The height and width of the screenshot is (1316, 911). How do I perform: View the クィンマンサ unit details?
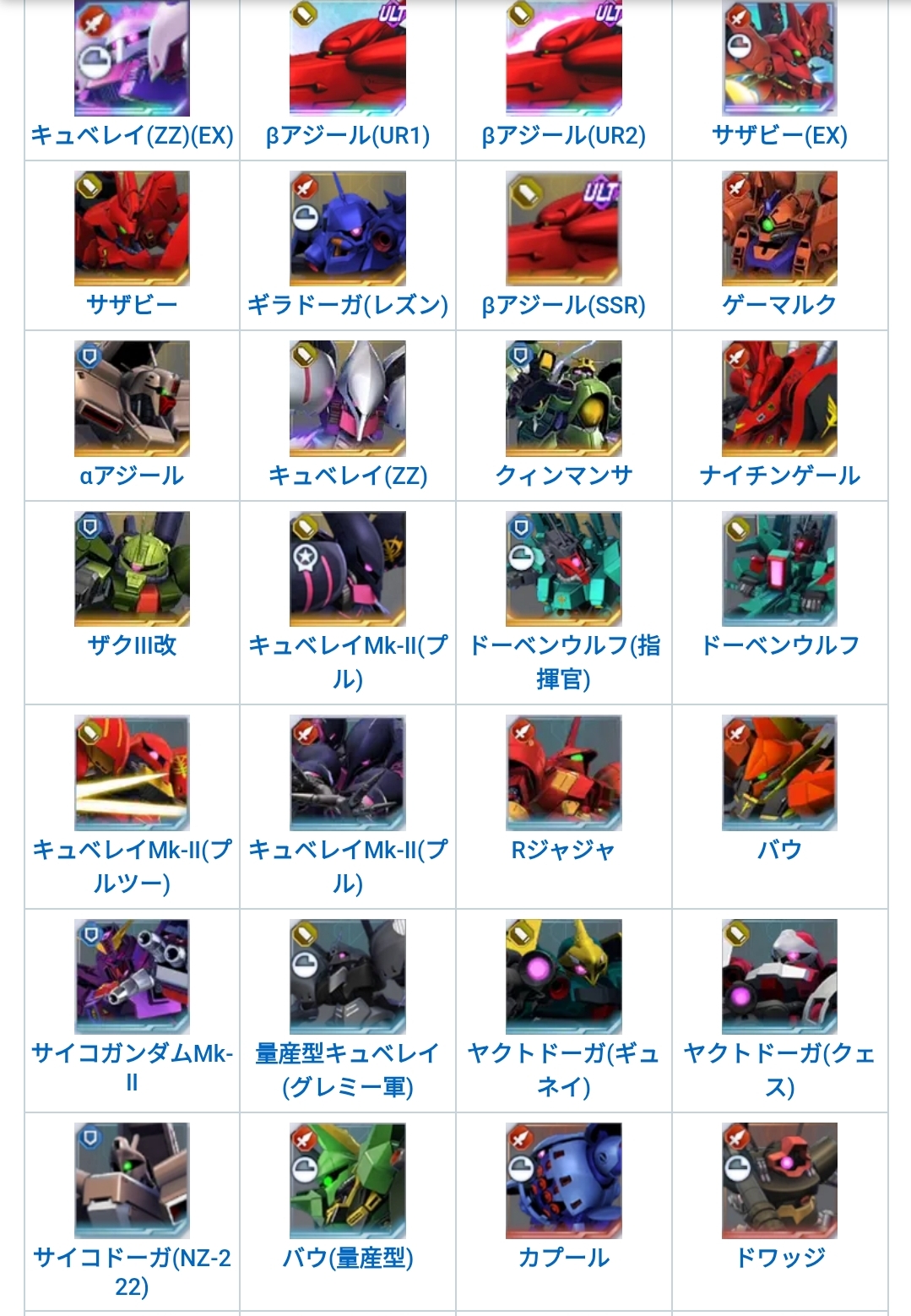563,475
